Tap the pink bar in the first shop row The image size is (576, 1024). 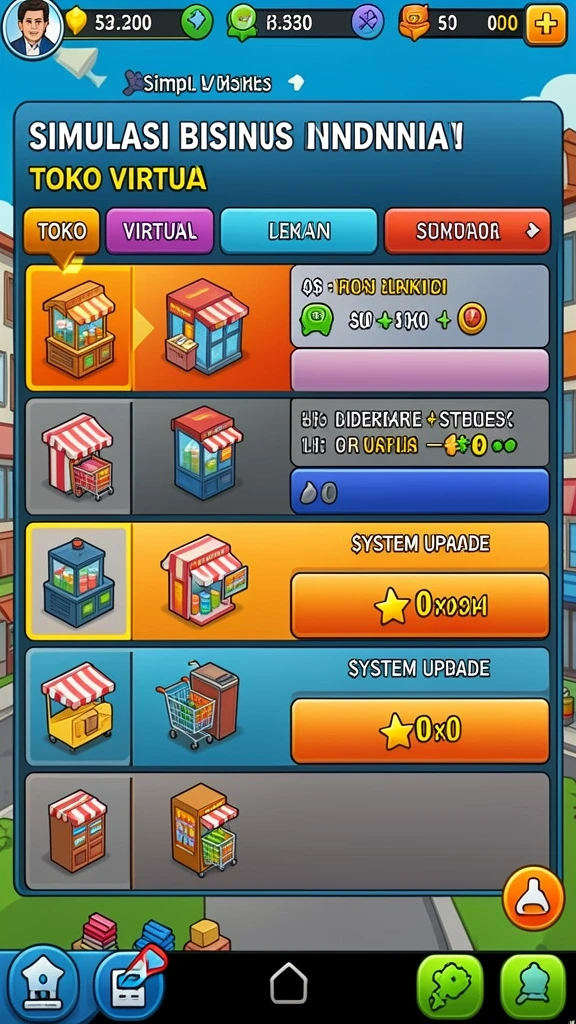click(419, 370)
